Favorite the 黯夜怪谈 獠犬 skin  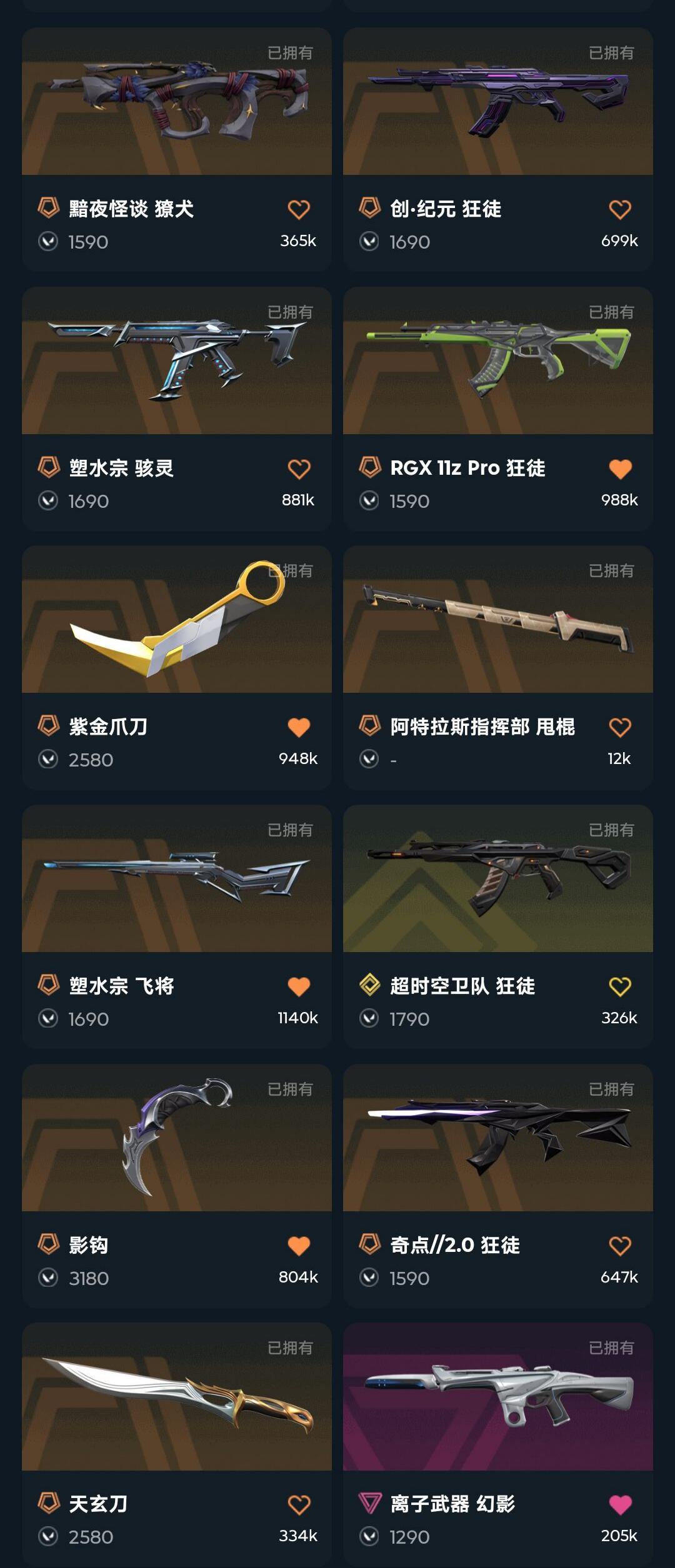[299, 209]
